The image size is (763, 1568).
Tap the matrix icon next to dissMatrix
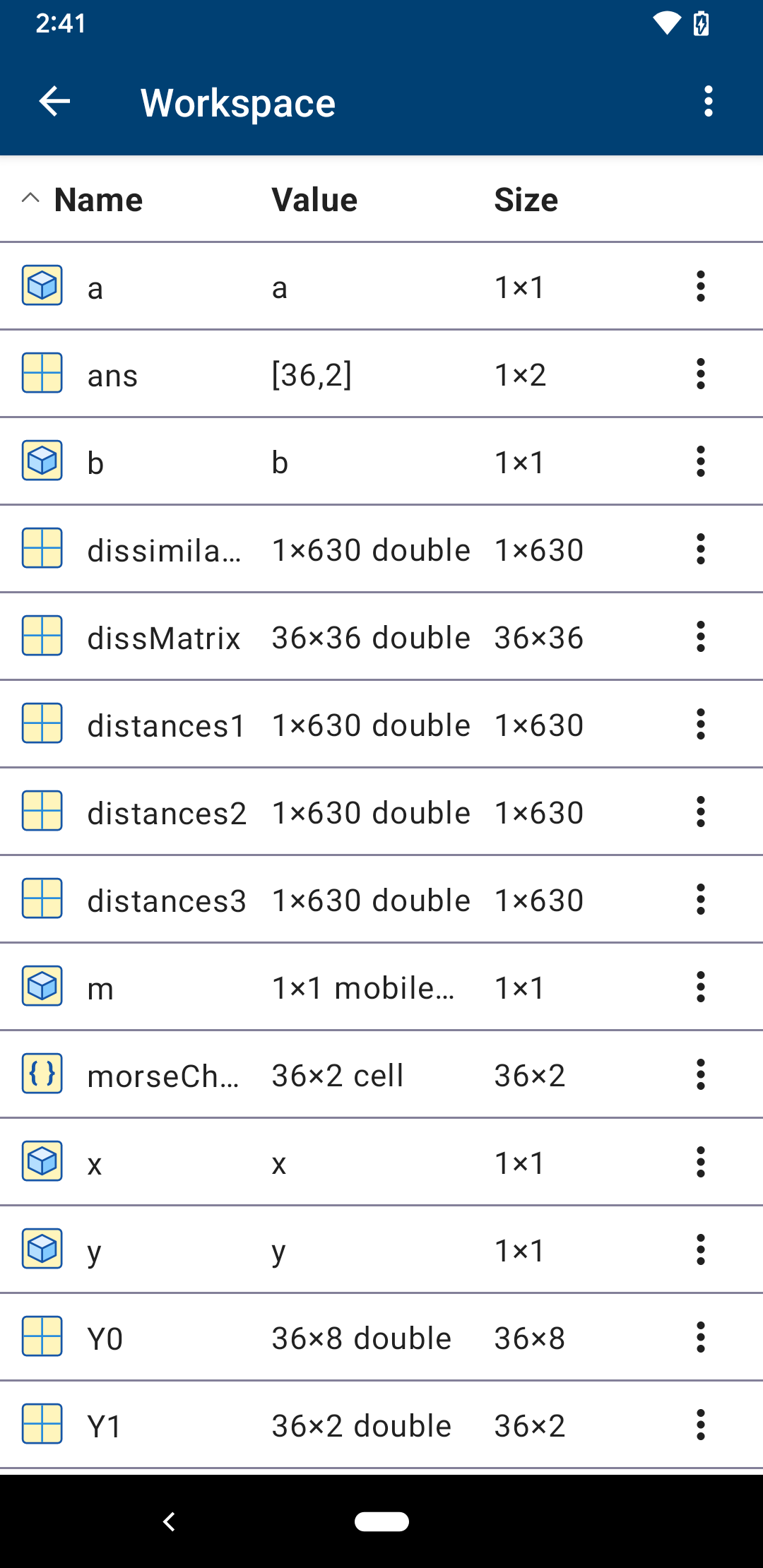tap(42, 636)
